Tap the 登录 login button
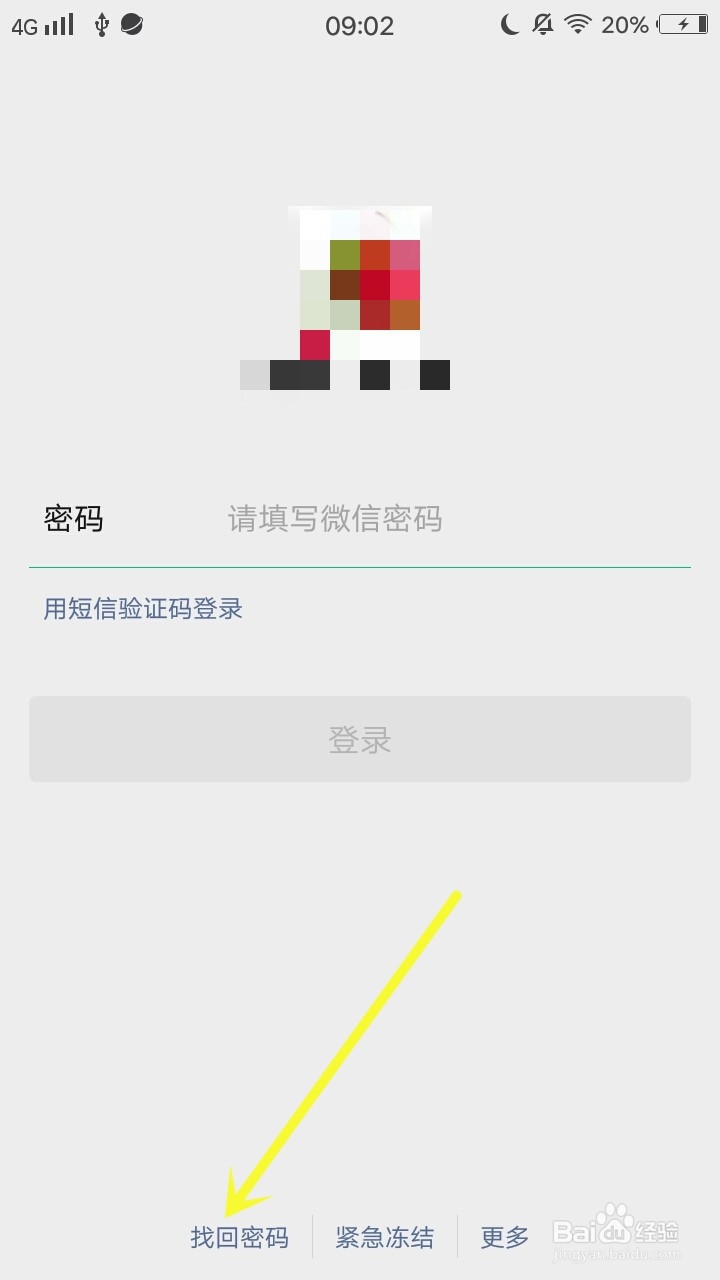Screen dimensions: 720x1280 360,738
